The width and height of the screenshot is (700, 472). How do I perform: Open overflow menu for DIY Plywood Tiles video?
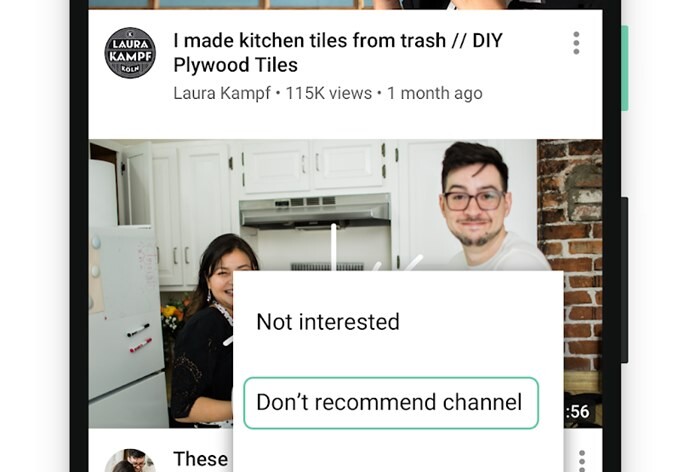point(576,44)
